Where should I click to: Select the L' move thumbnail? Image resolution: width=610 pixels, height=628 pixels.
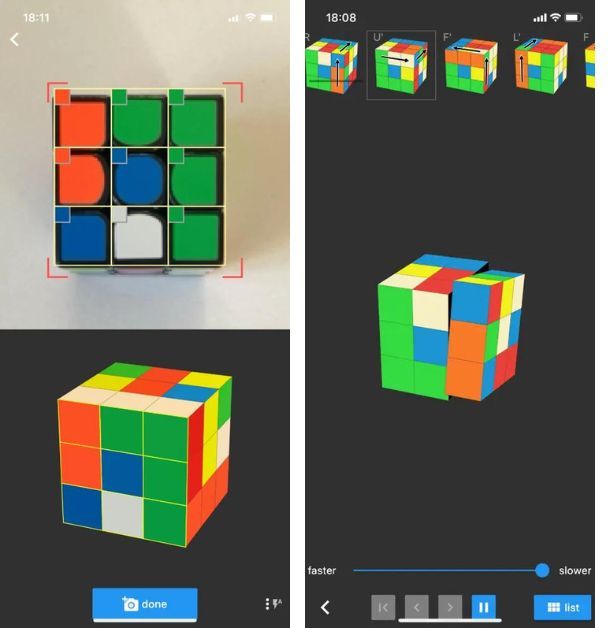(x=540, y=66)
